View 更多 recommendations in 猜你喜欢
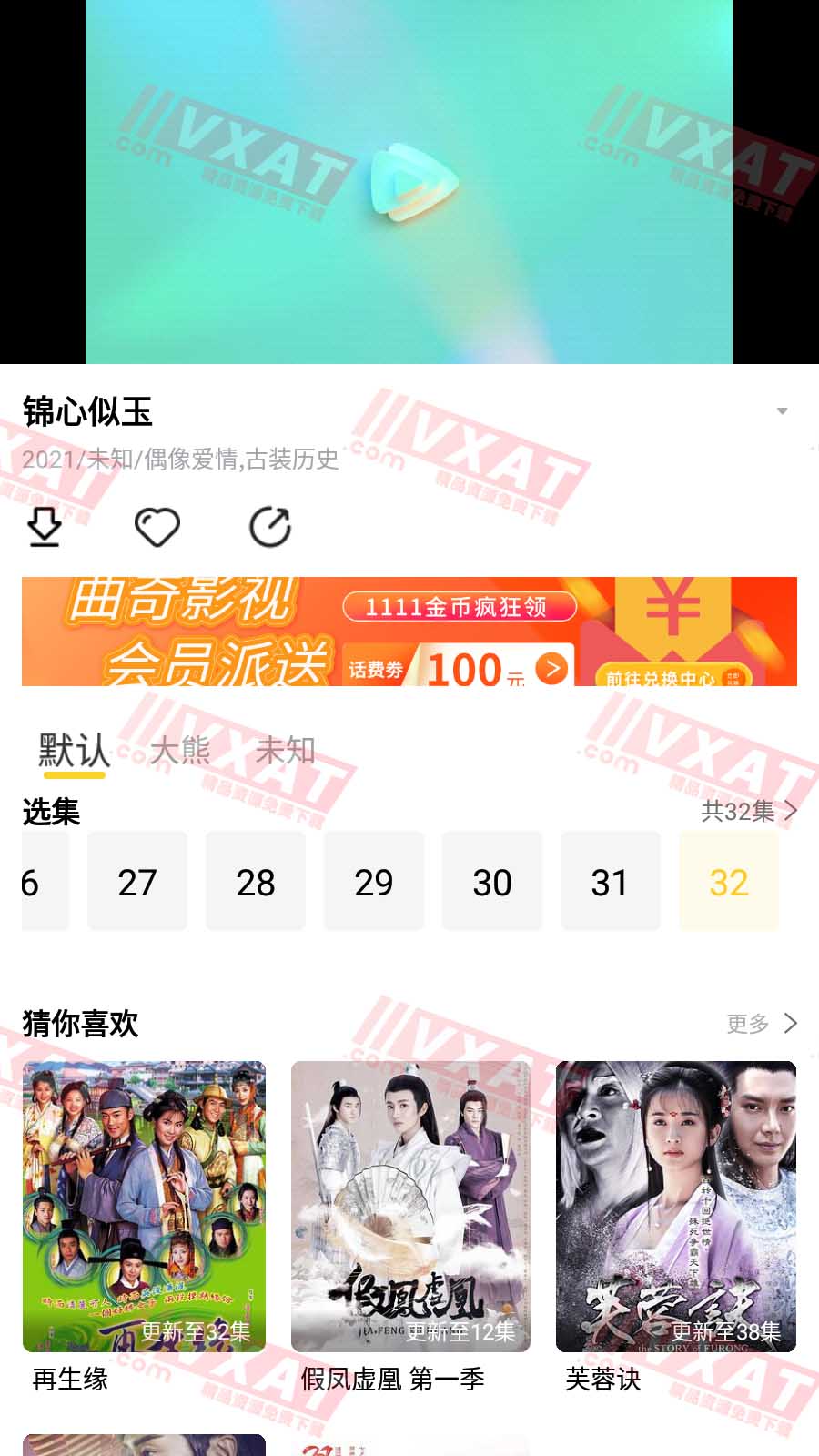The width and height of the screenshot is (819, 1456). coord(762,1024)
